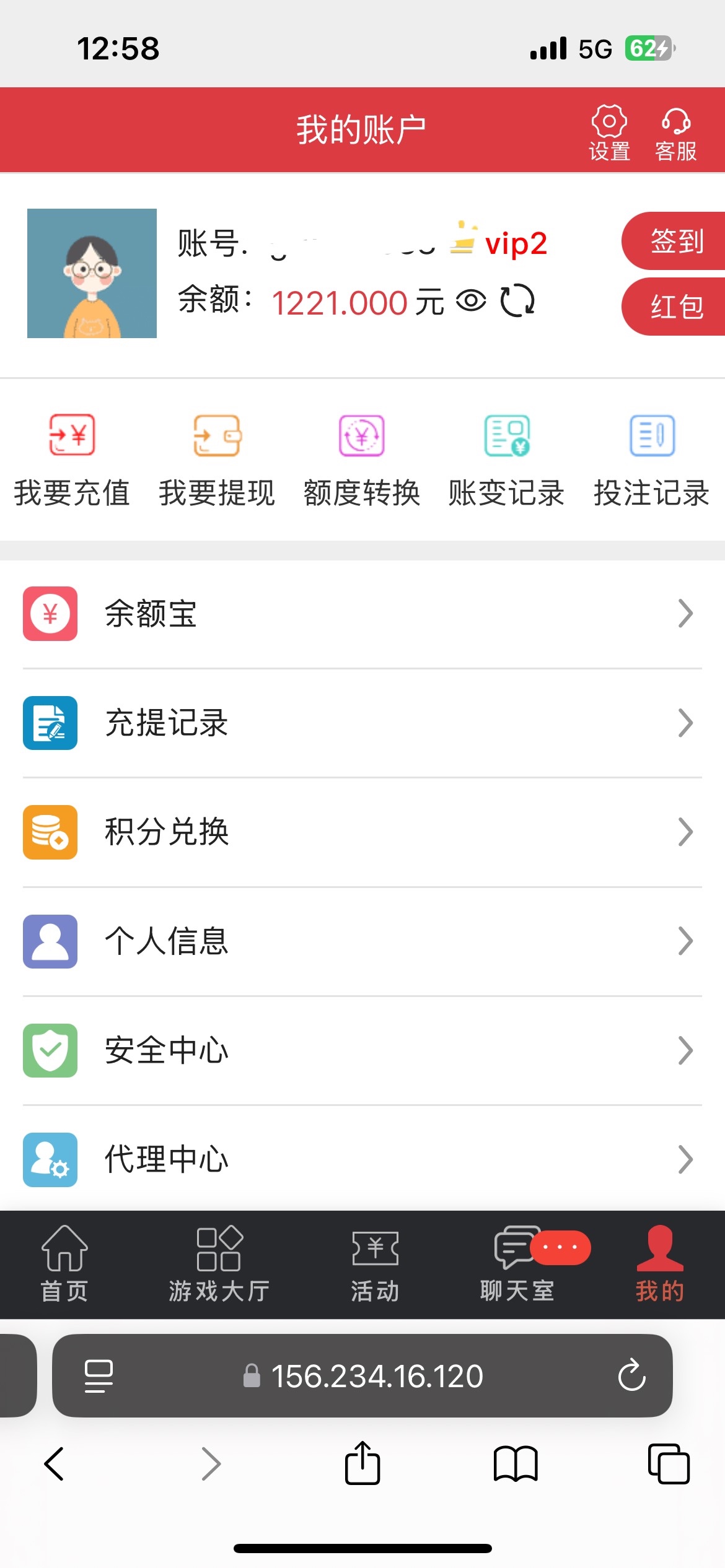
Task: Open the 余额宝 row
Action: [x=362, y=614]
